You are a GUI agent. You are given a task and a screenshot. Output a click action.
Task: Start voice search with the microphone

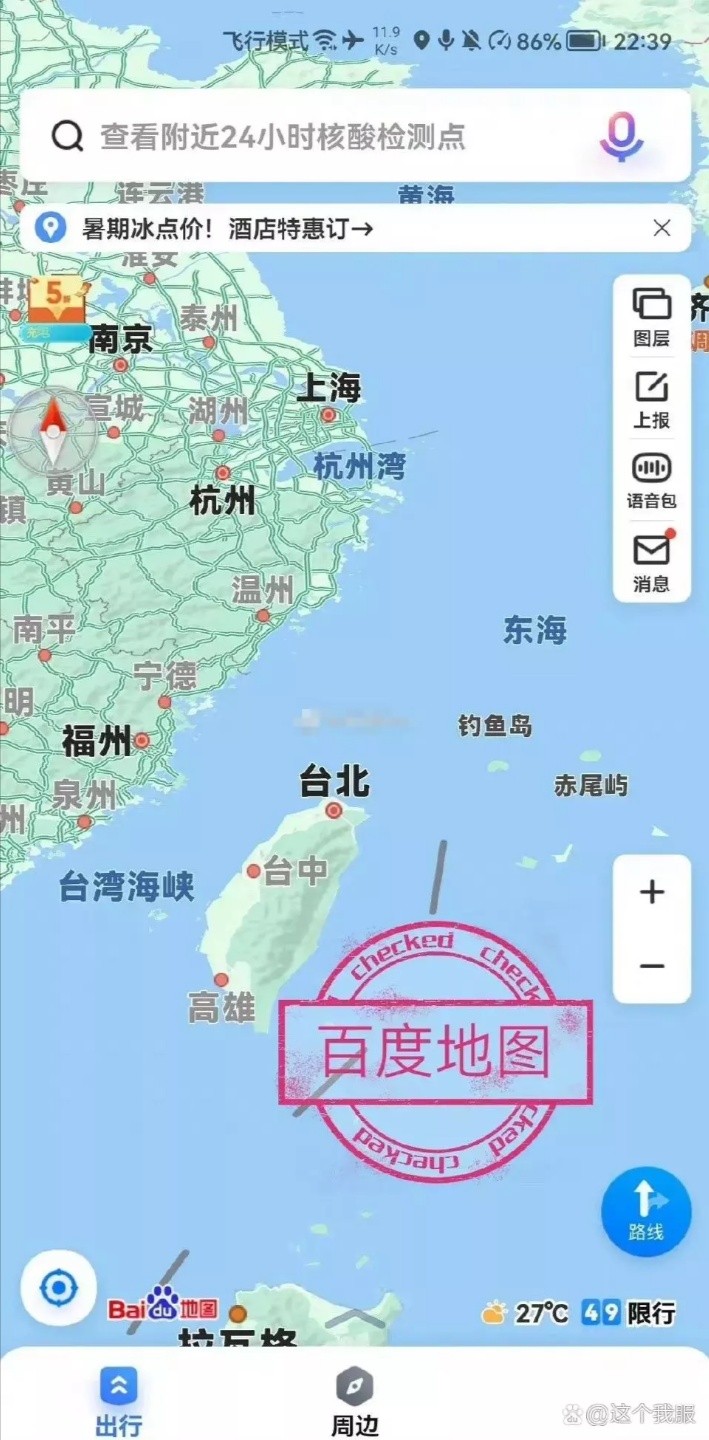coord(621,136)
